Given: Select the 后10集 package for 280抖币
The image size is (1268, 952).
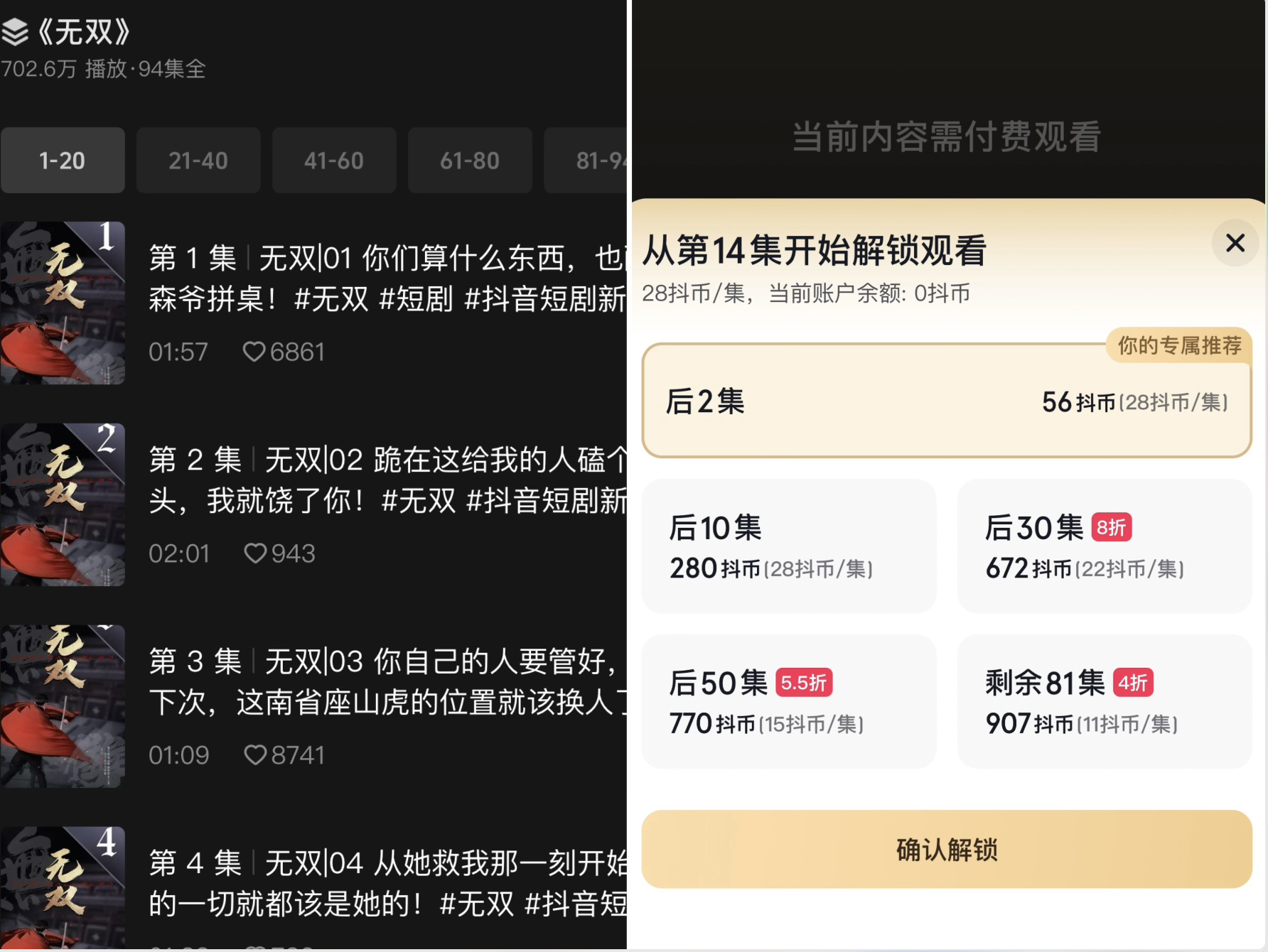Looking at the screenshot, I should 789,546.
